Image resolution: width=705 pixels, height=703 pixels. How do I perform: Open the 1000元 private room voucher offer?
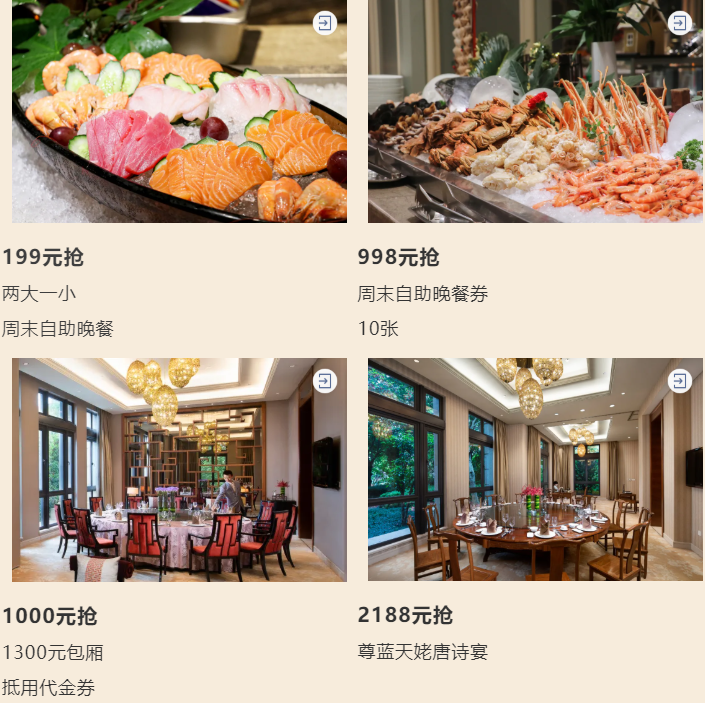click(x=49, y=616)
